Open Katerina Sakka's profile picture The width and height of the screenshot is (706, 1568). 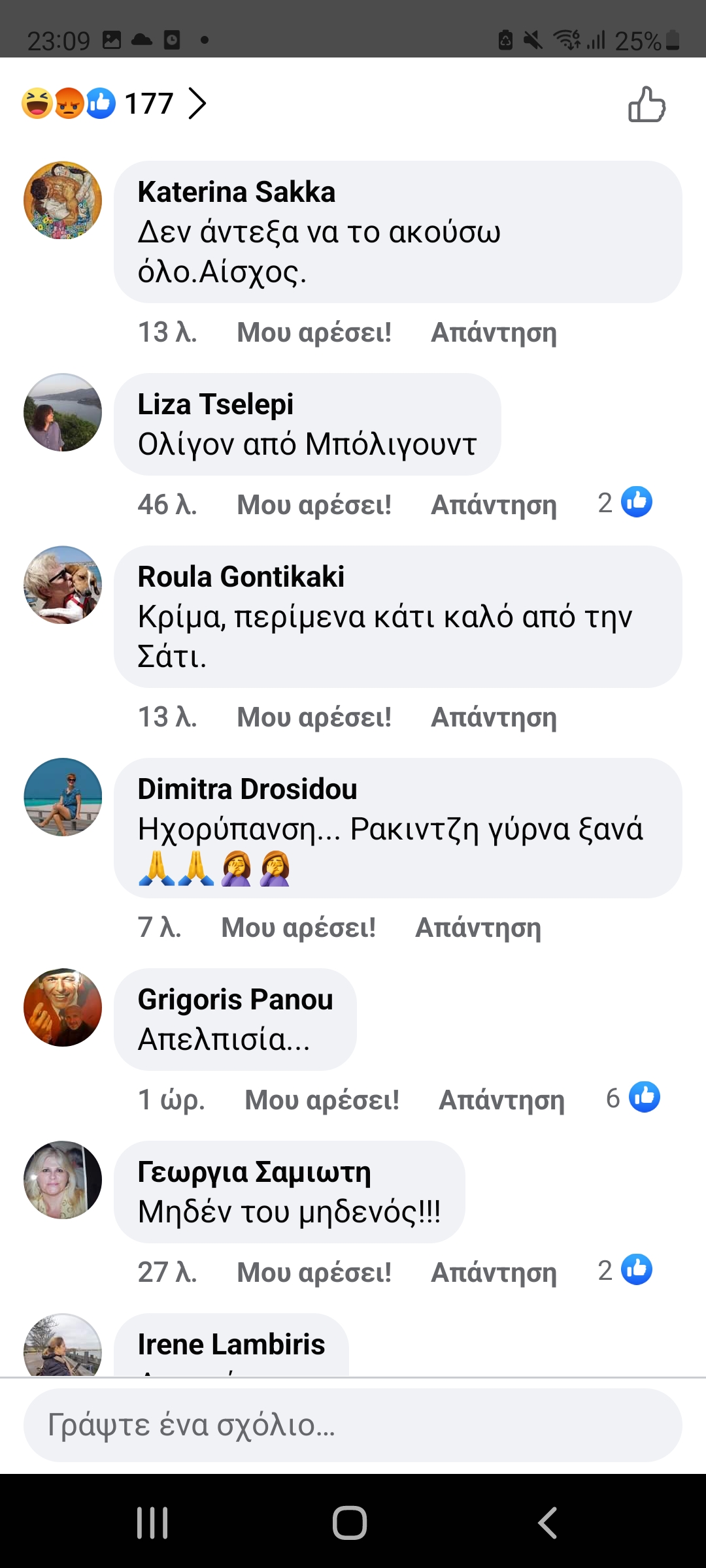tap(63, 201)
